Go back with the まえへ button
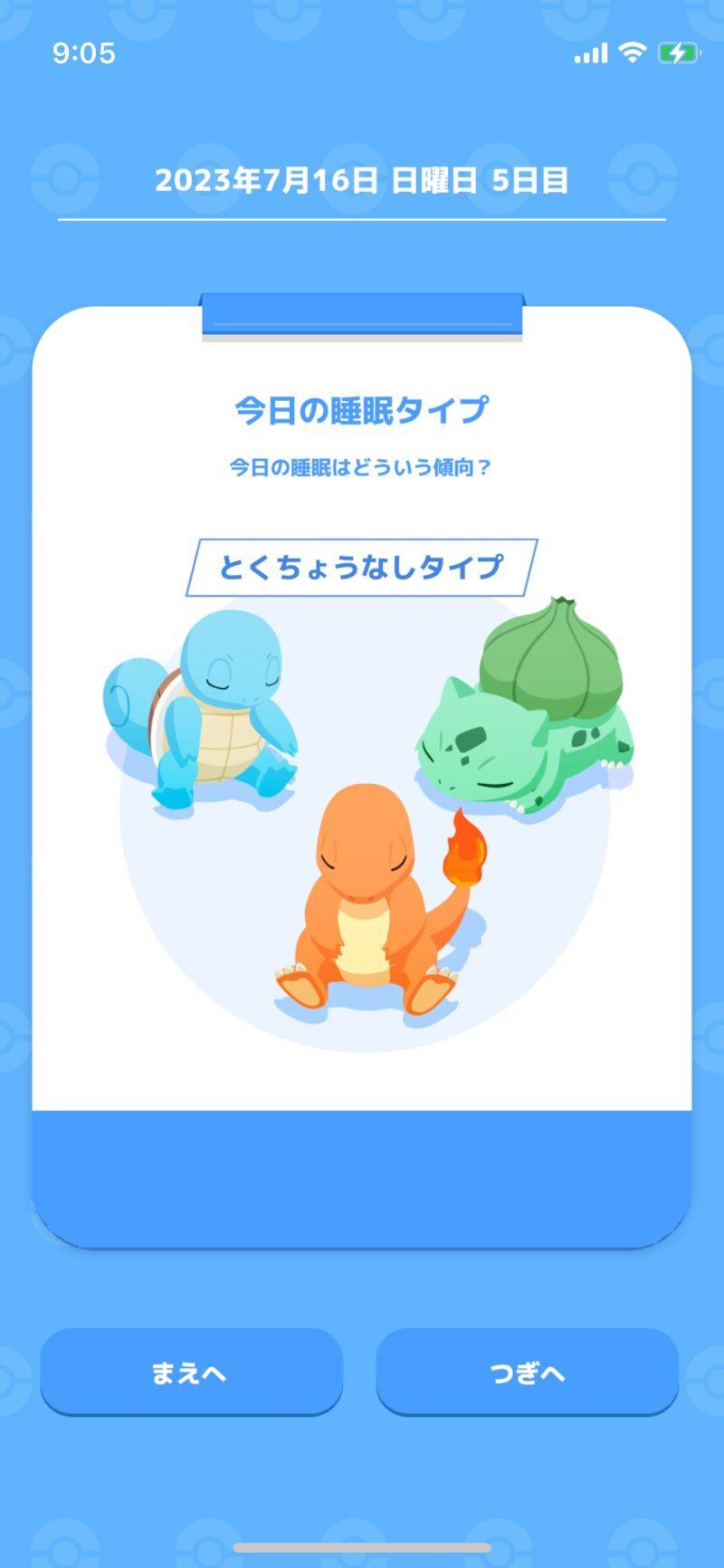This screenshot has height=1568, width=724. pos(191,1372)
